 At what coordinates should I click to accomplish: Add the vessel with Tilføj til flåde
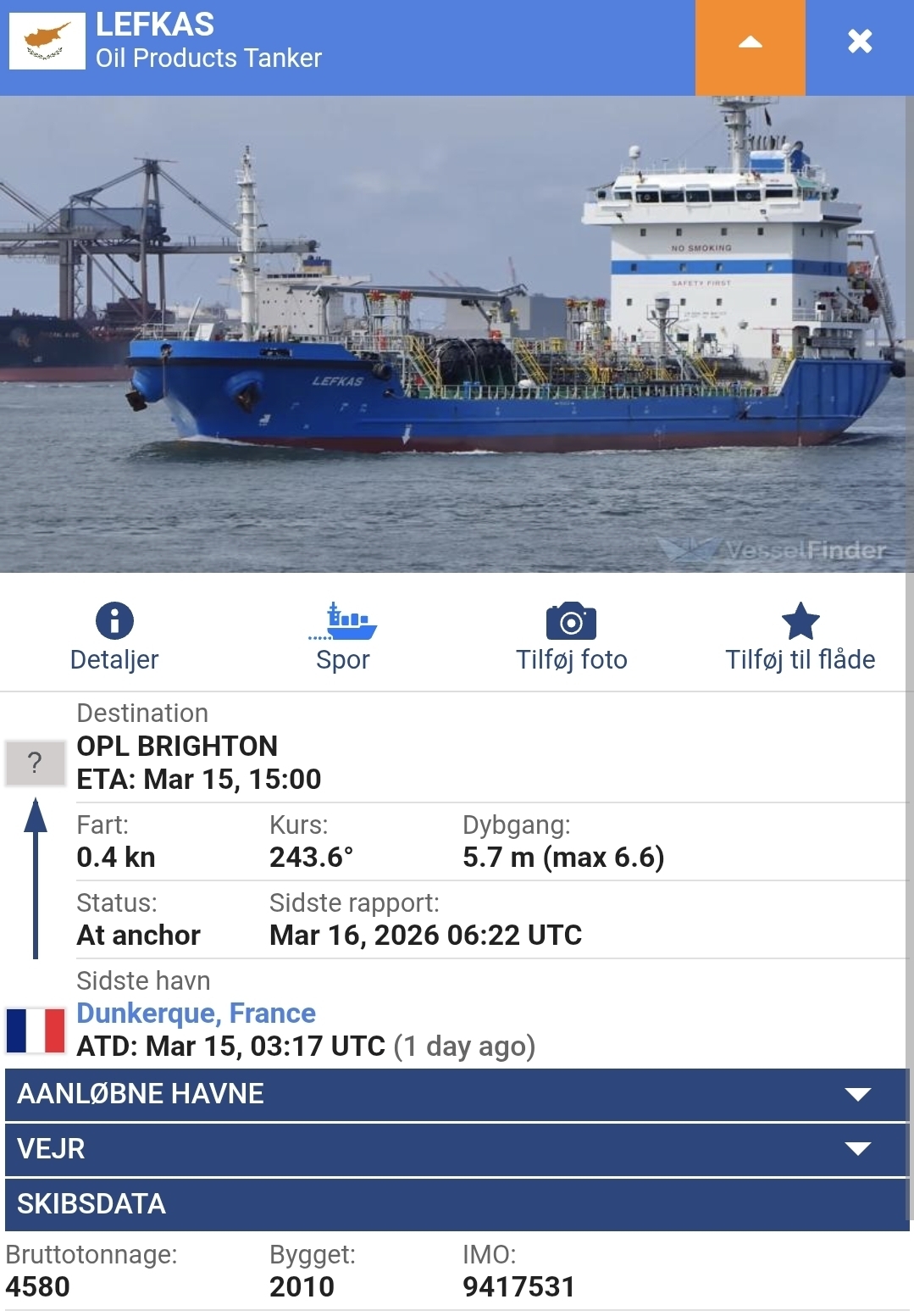click(x=800, y=636)
